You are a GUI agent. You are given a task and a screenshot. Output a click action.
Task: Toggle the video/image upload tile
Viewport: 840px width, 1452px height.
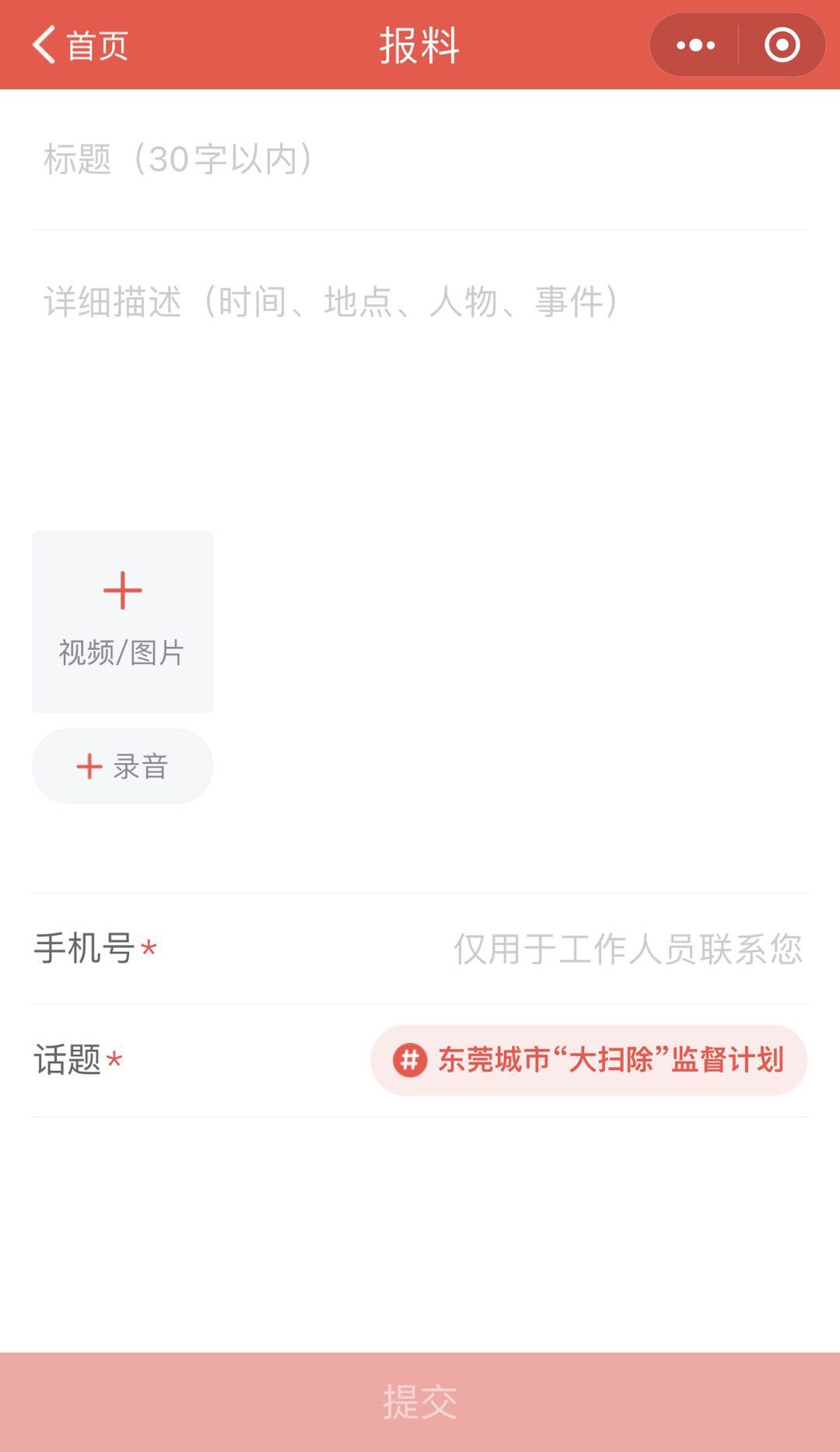(x=122, y=621)
